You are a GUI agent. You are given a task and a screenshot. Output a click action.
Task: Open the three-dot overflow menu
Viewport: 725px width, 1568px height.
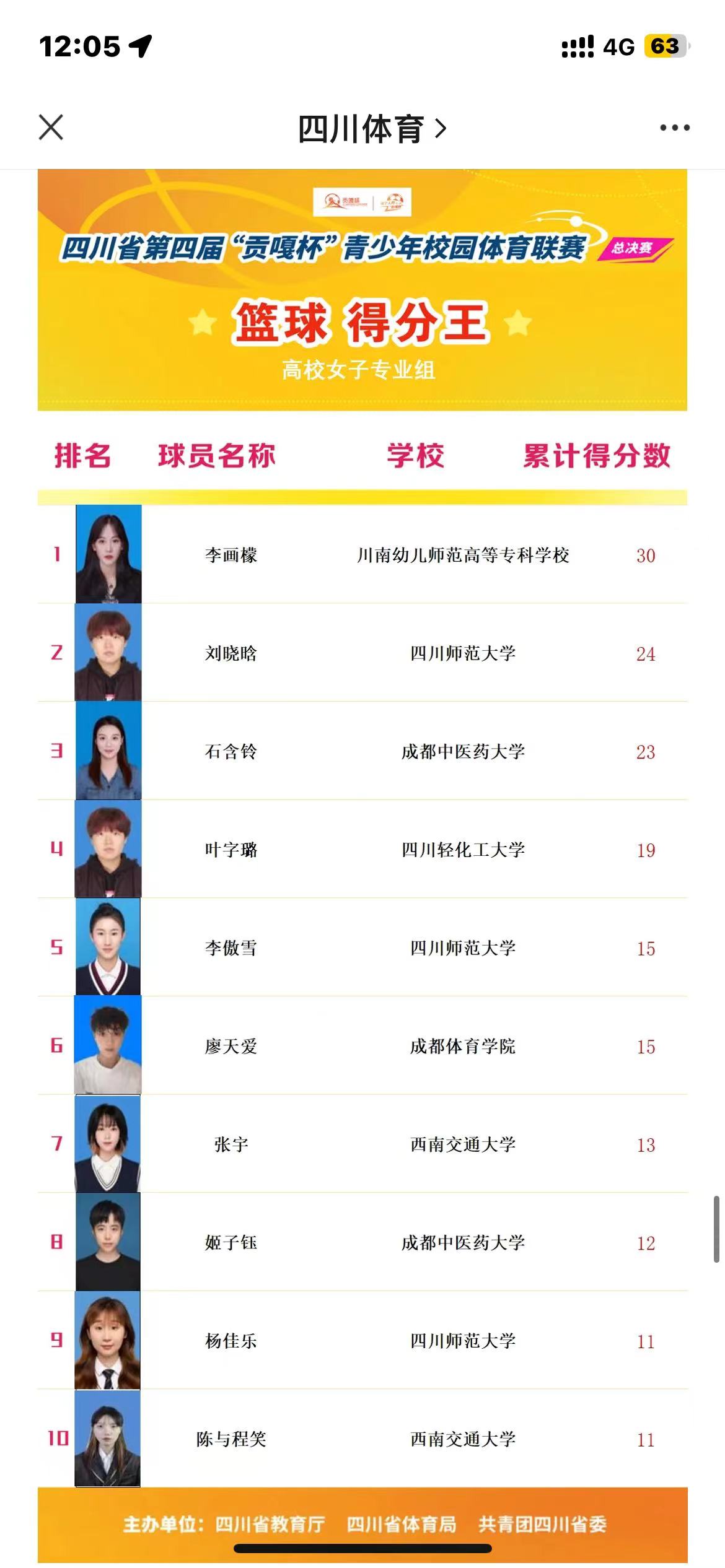pos(674,128)
